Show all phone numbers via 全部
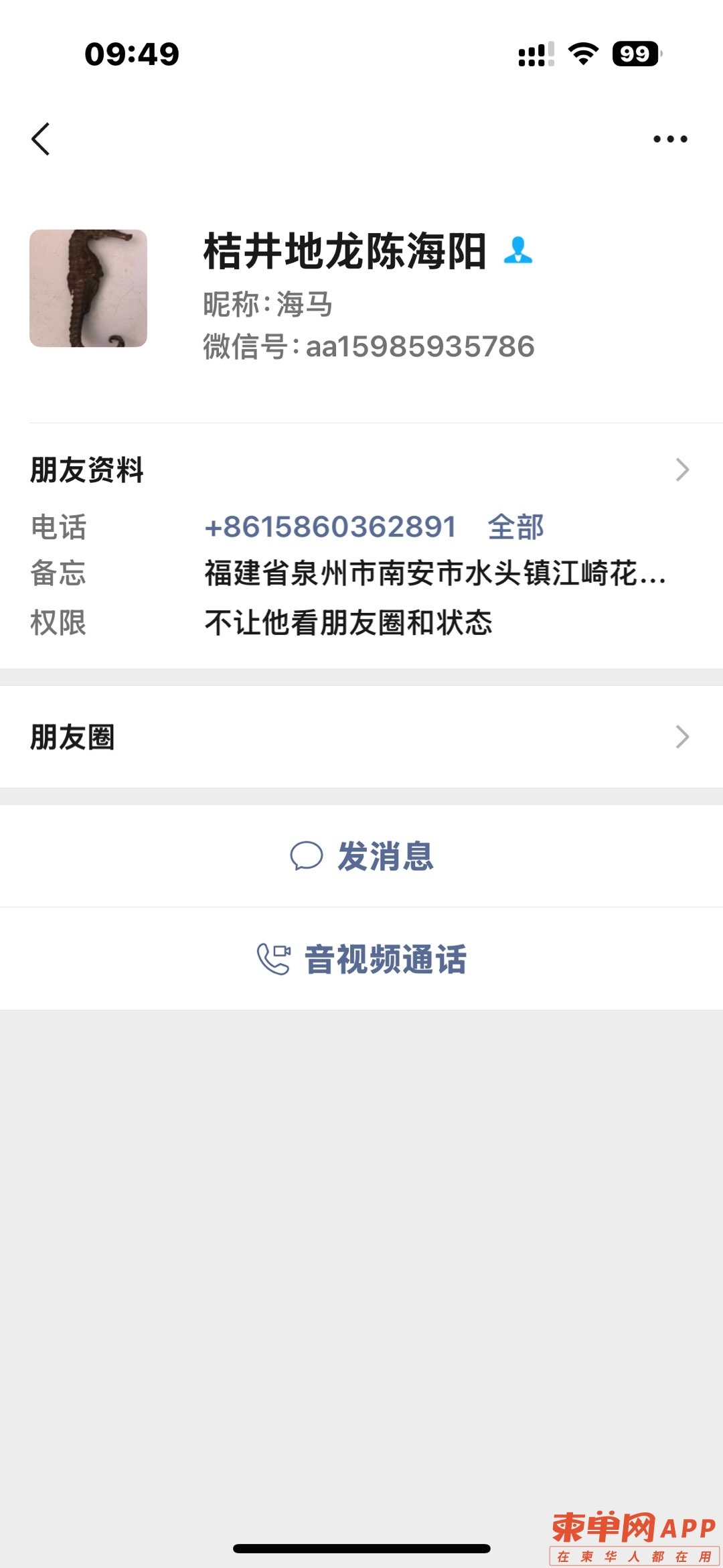Screen dimensions: 723x1568 coord(515,527)
